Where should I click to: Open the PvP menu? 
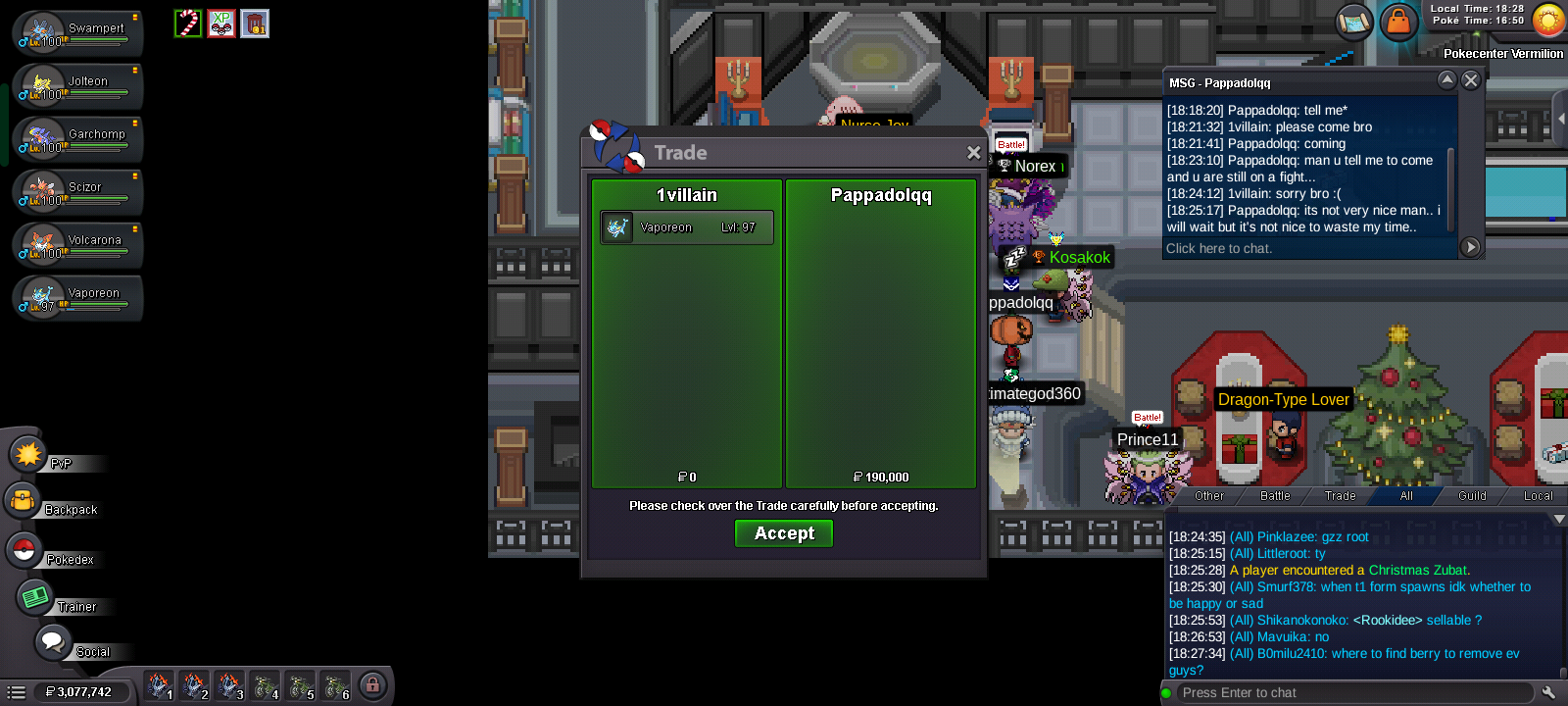29,455
